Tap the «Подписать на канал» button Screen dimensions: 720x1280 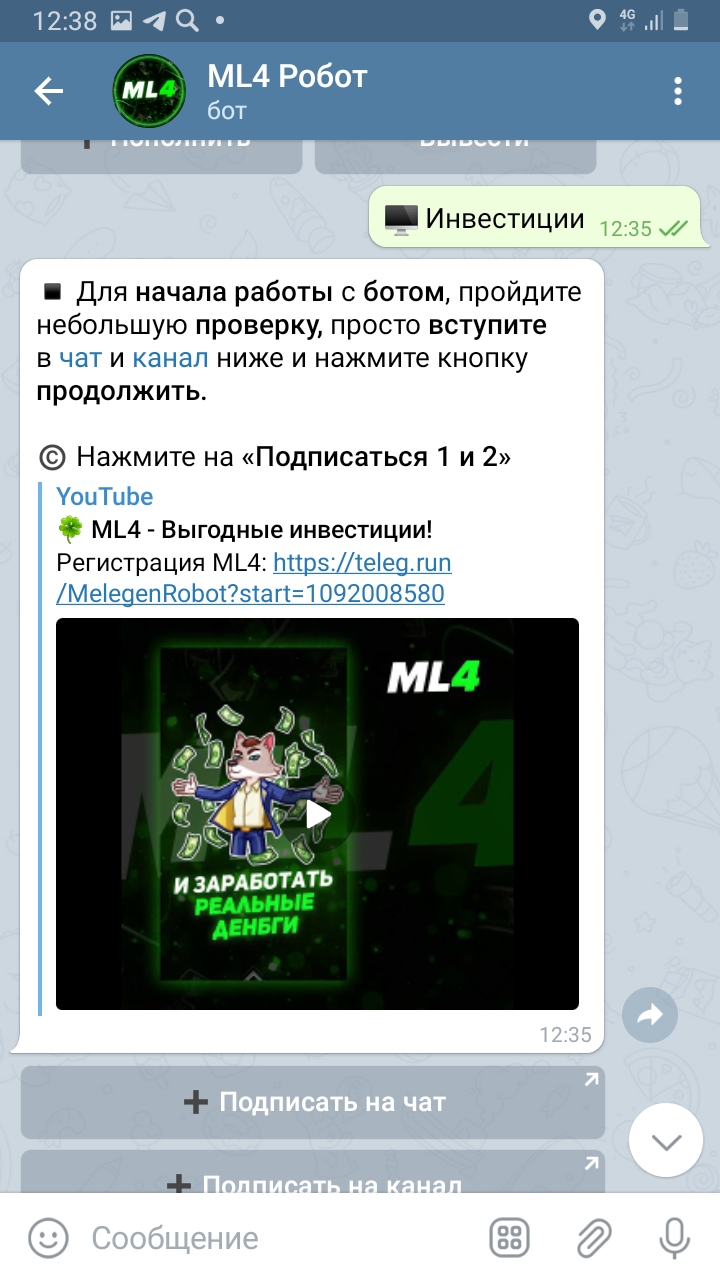[x=313, y=1172]
